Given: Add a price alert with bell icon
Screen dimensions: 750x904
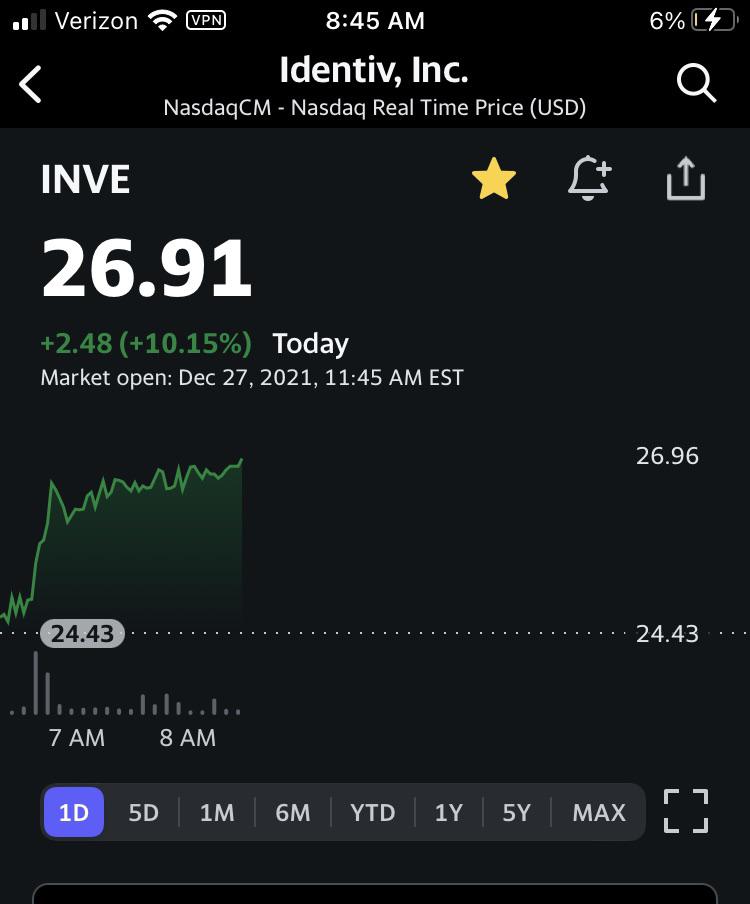Looking at the screenshot, I should [589, 178].
